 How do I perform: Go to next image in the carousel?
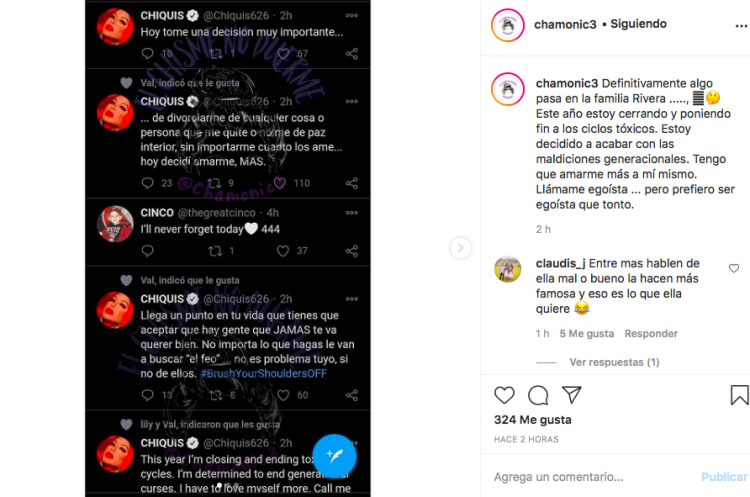click(460, 248)
